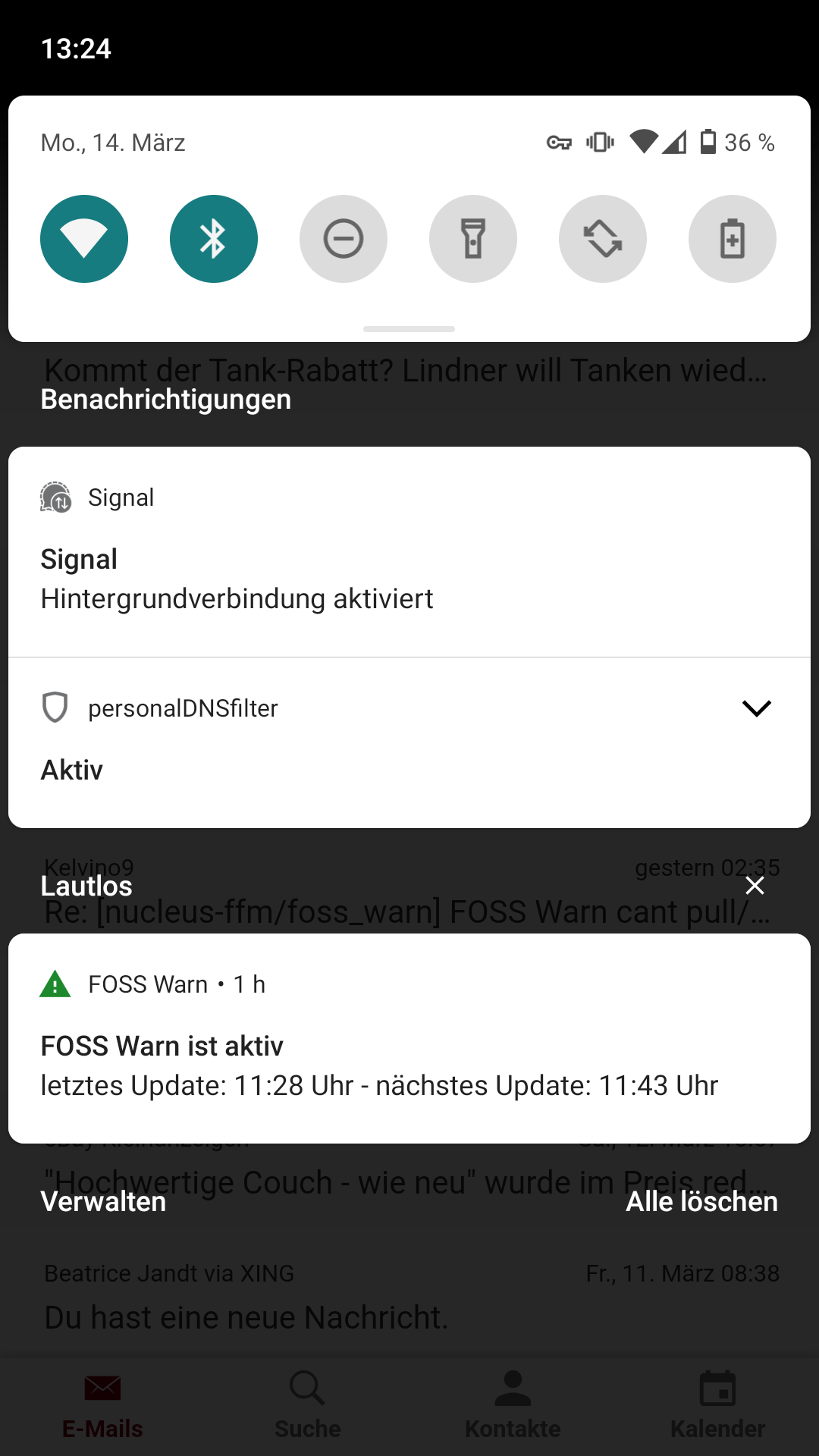819x1456 pixels.
Task: Tap the Do Not Disturb tile
Action: (344, 238)
